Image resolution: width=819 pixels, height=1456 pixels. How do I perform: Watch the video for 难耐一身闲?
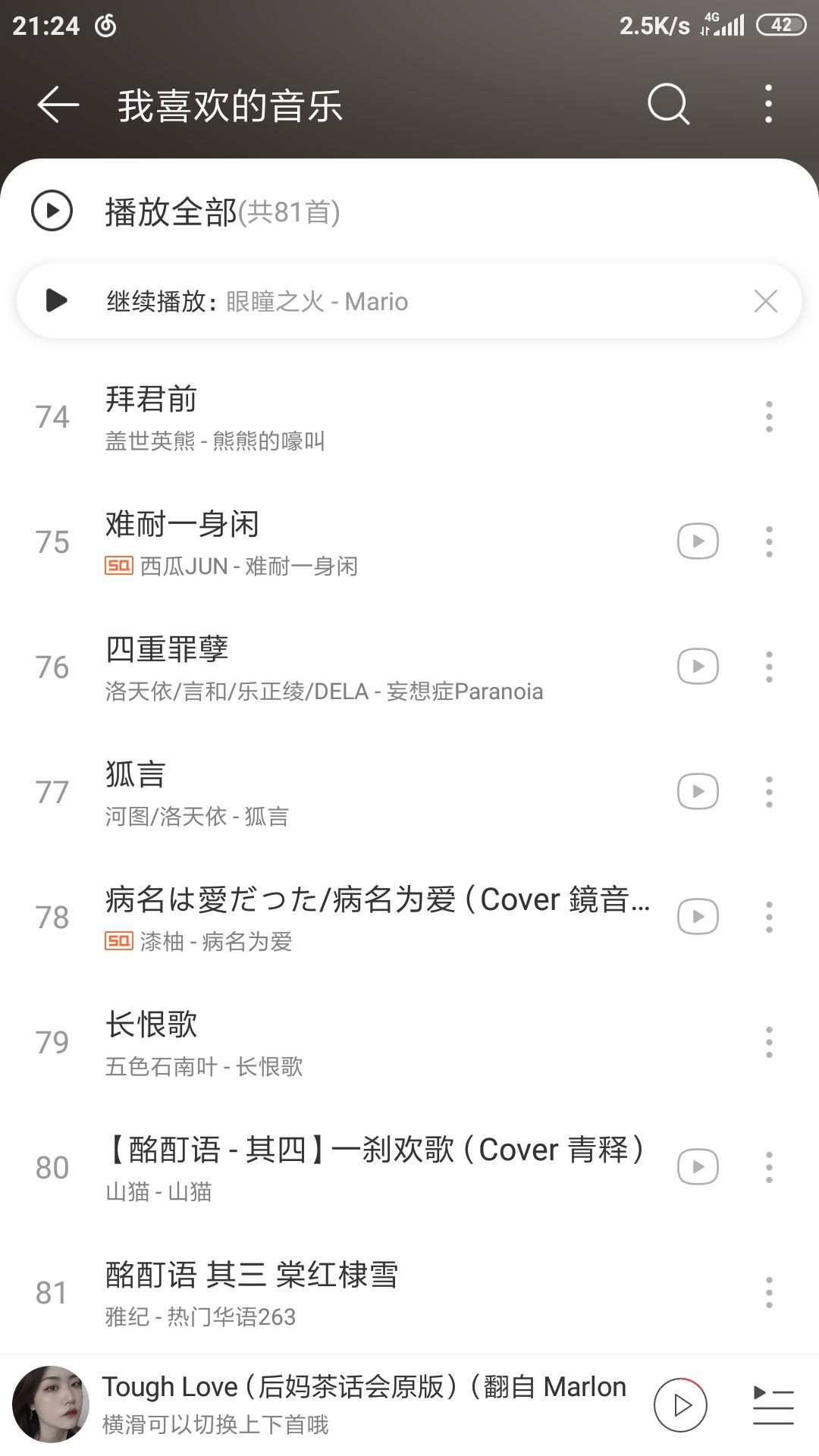(697, 541)
